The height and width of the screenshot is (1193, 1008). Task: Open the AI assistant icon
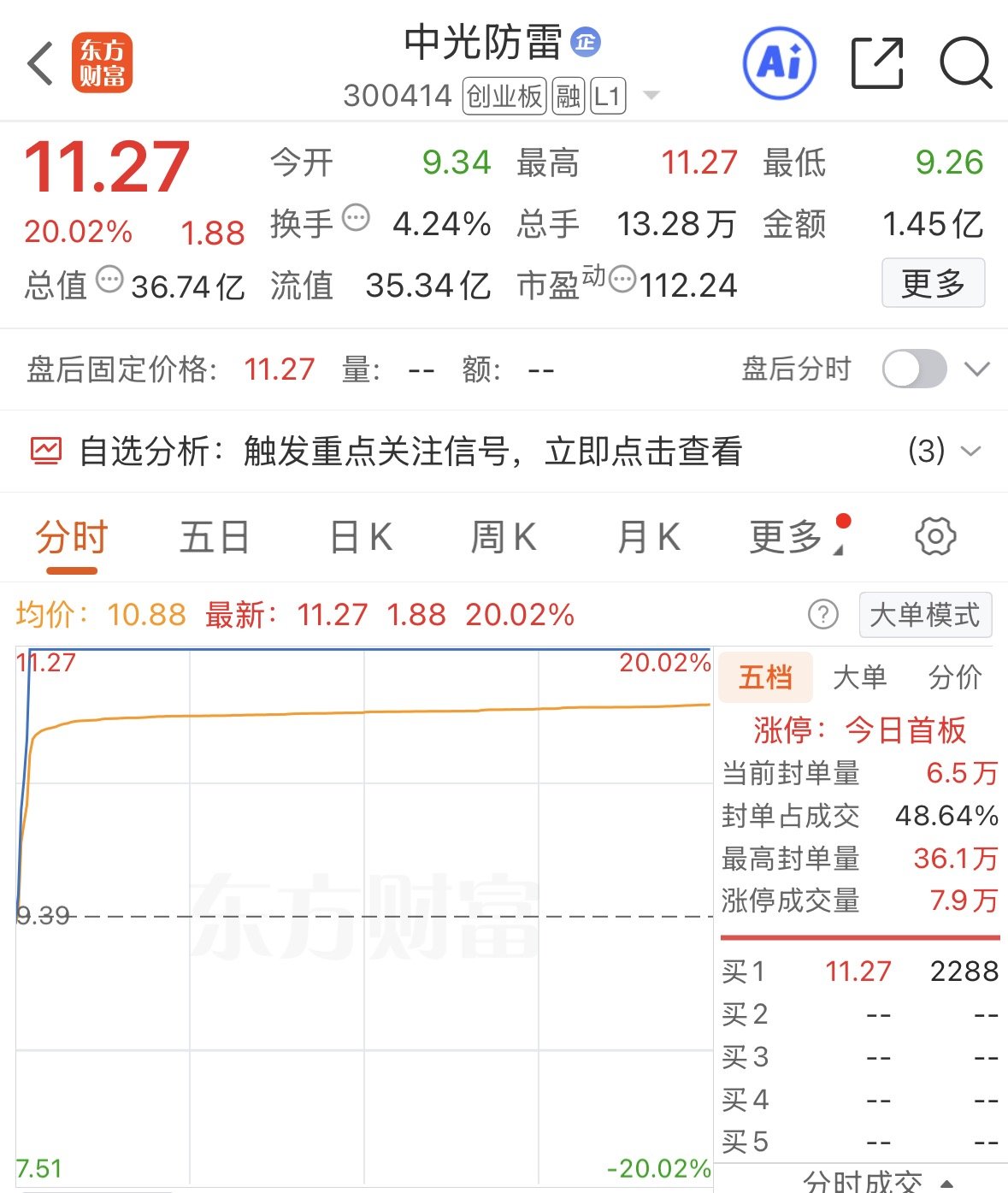click(780, 63)
